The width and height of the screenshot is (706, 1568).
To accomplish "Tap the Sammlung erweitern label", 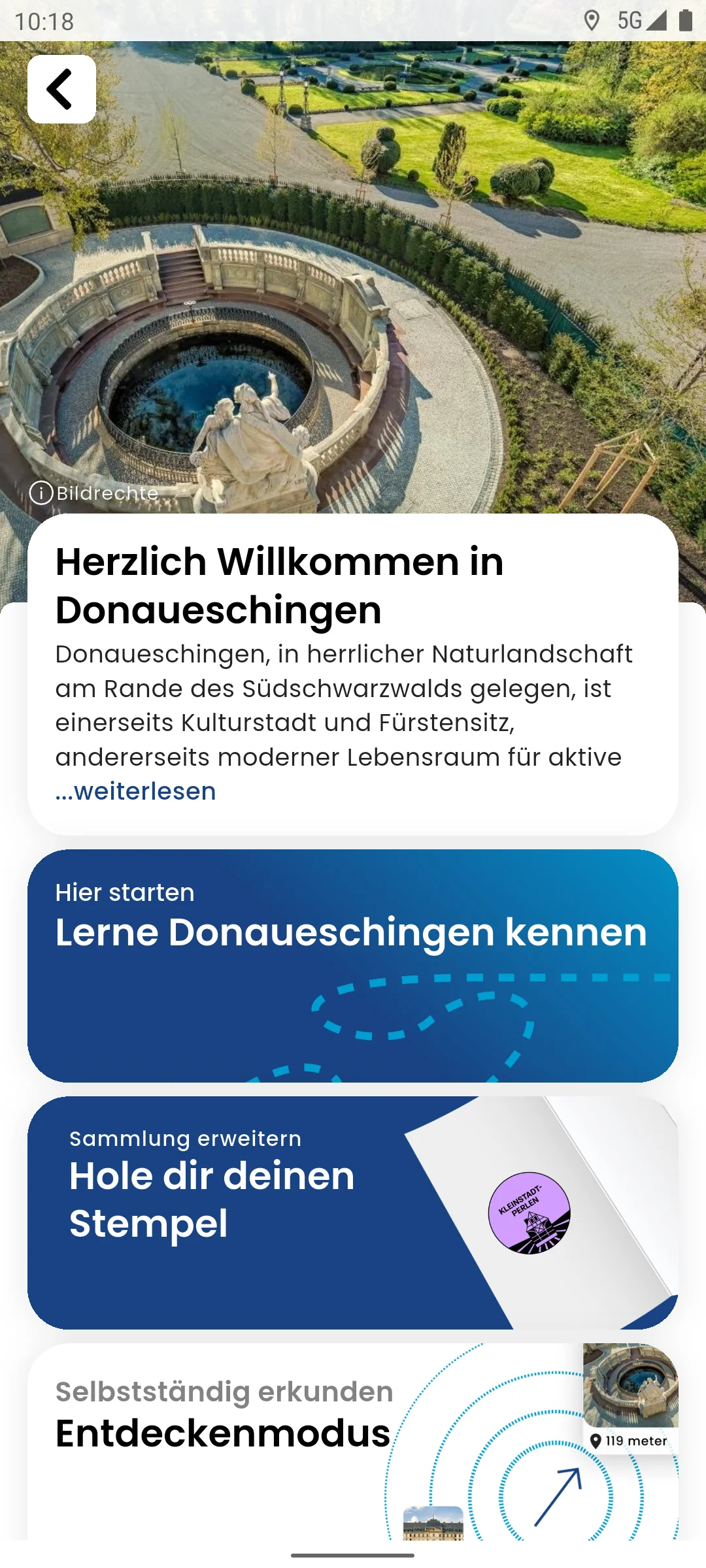I will pos(185,1138).
